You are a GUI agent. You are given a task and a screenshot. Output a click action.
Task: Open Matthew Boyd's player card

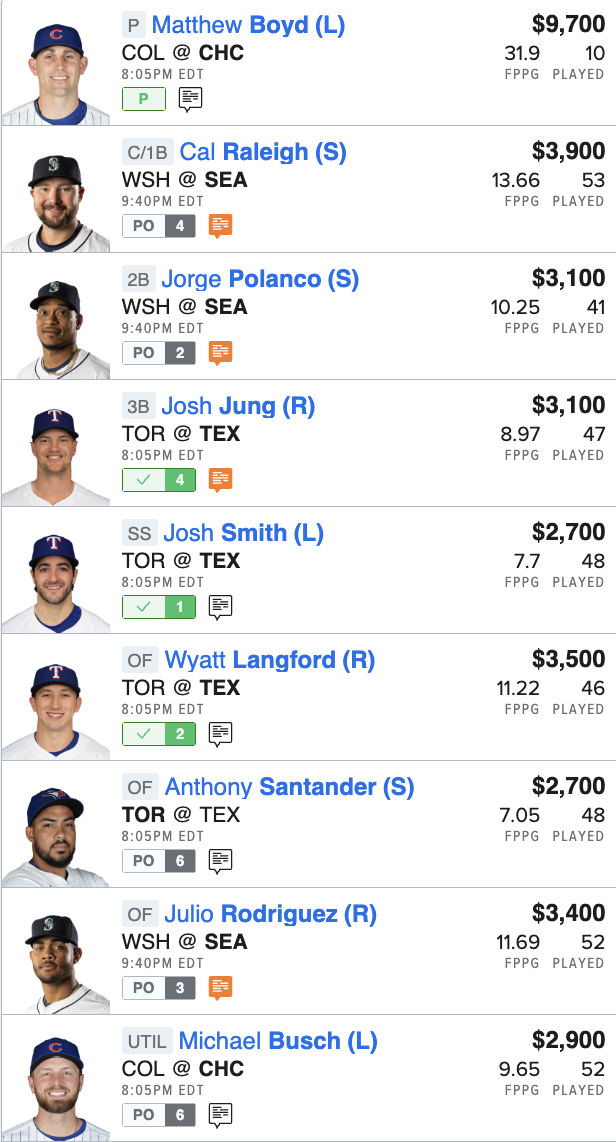[x=248, y=25]
